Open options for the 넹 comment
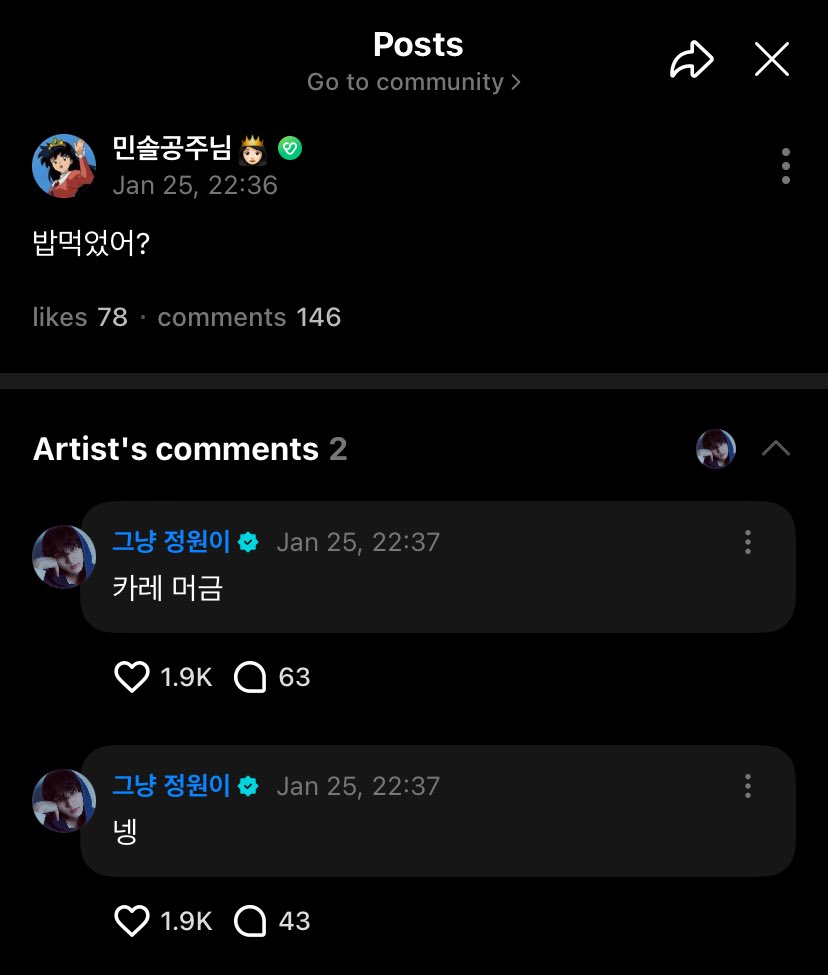Image resolution: width=828 pixels, height=975 pixels. 748,786
